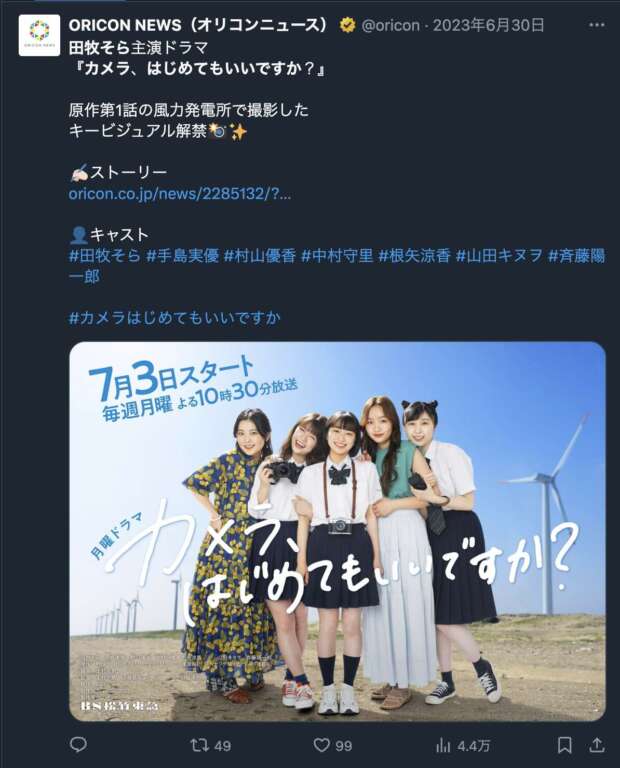
Task: Repost the ORICON NEWS tweet
Action: point(210,745)
